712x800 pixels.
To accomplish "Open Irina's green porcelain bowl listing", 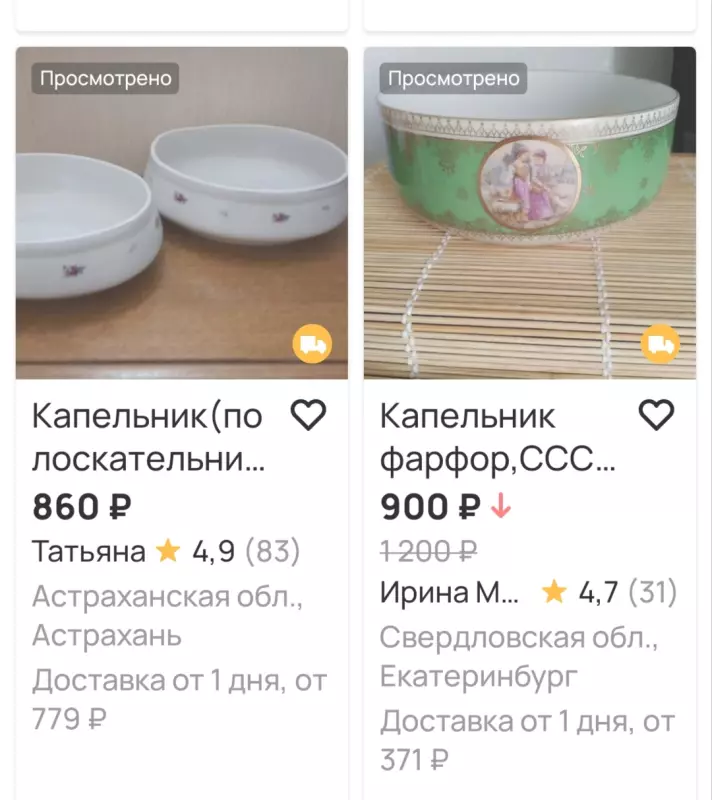I will pyautogui.click(x=529, y=213).
